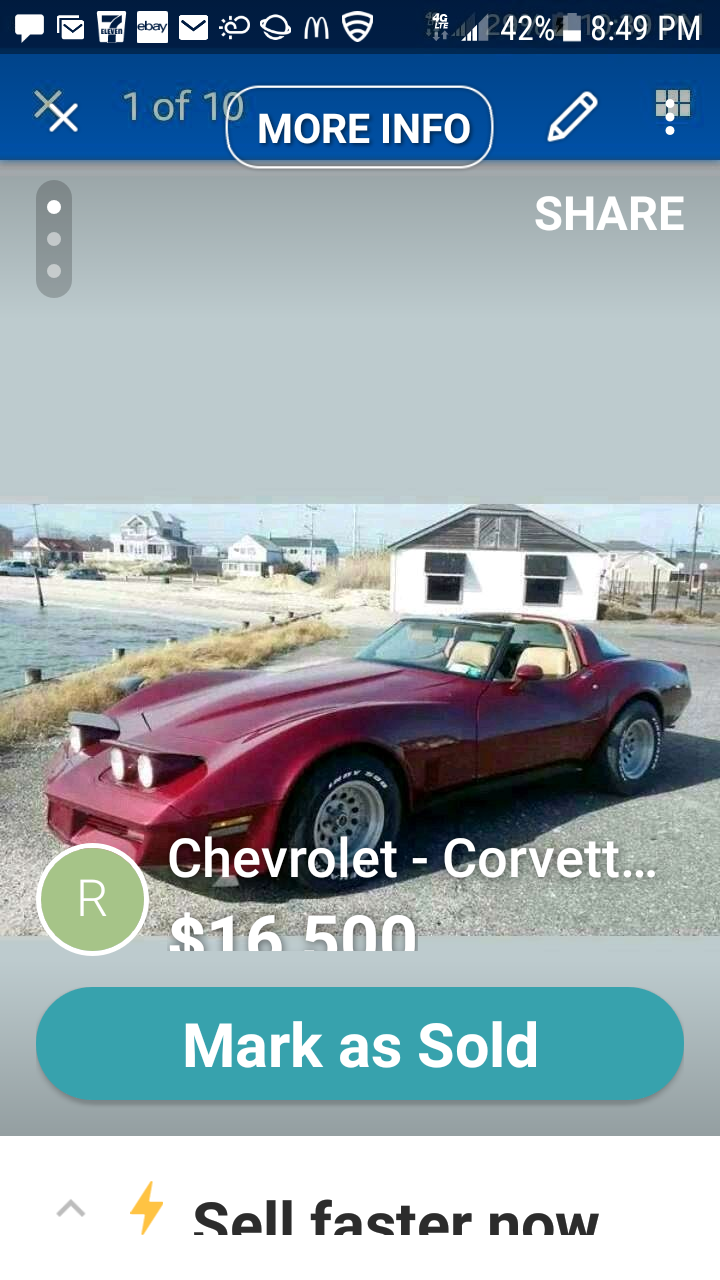Image resolution: width=720 pixels, height=1280 pixels.
Task: Open seller profile avatar R
Action: 92,899
